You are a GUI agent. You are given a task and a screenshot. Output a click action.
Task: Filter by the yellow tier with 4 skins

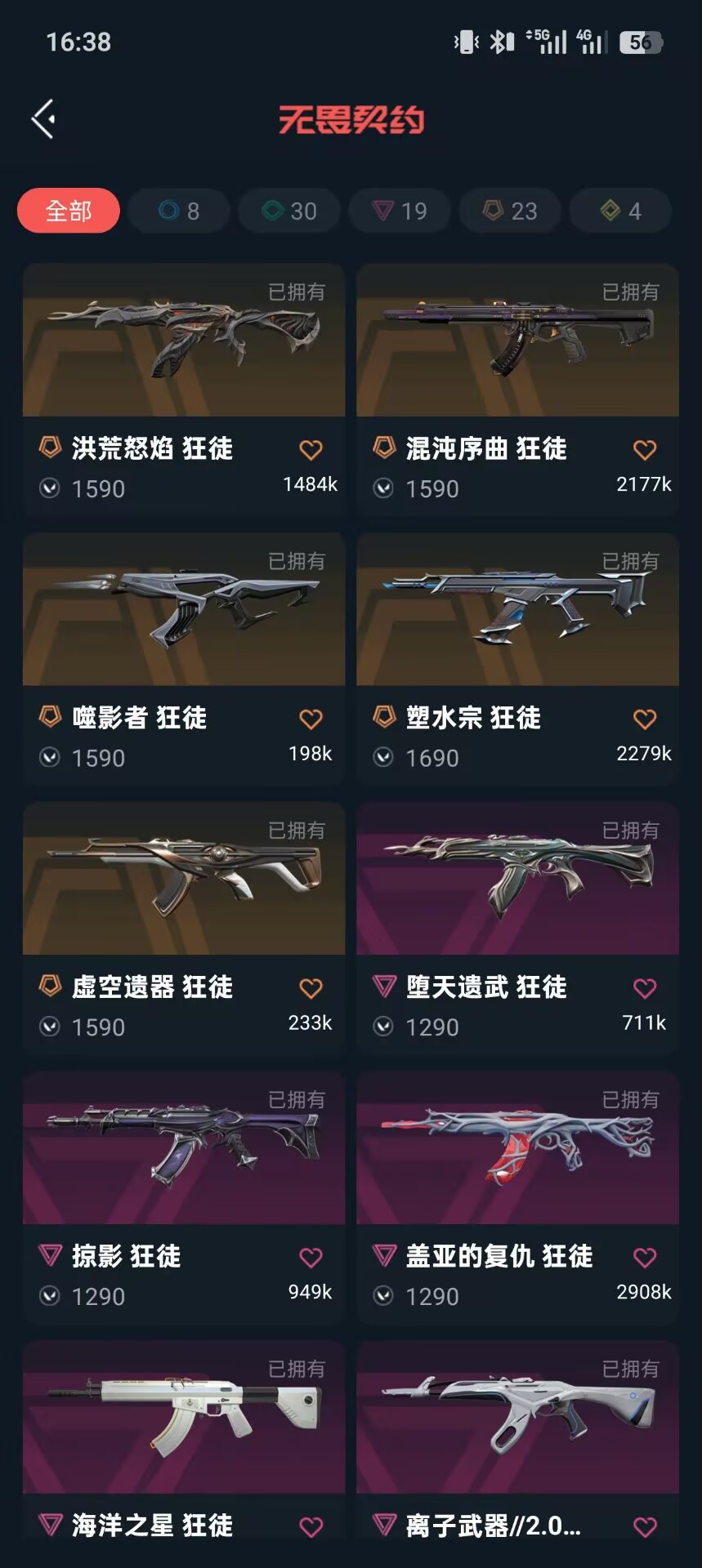620,211
